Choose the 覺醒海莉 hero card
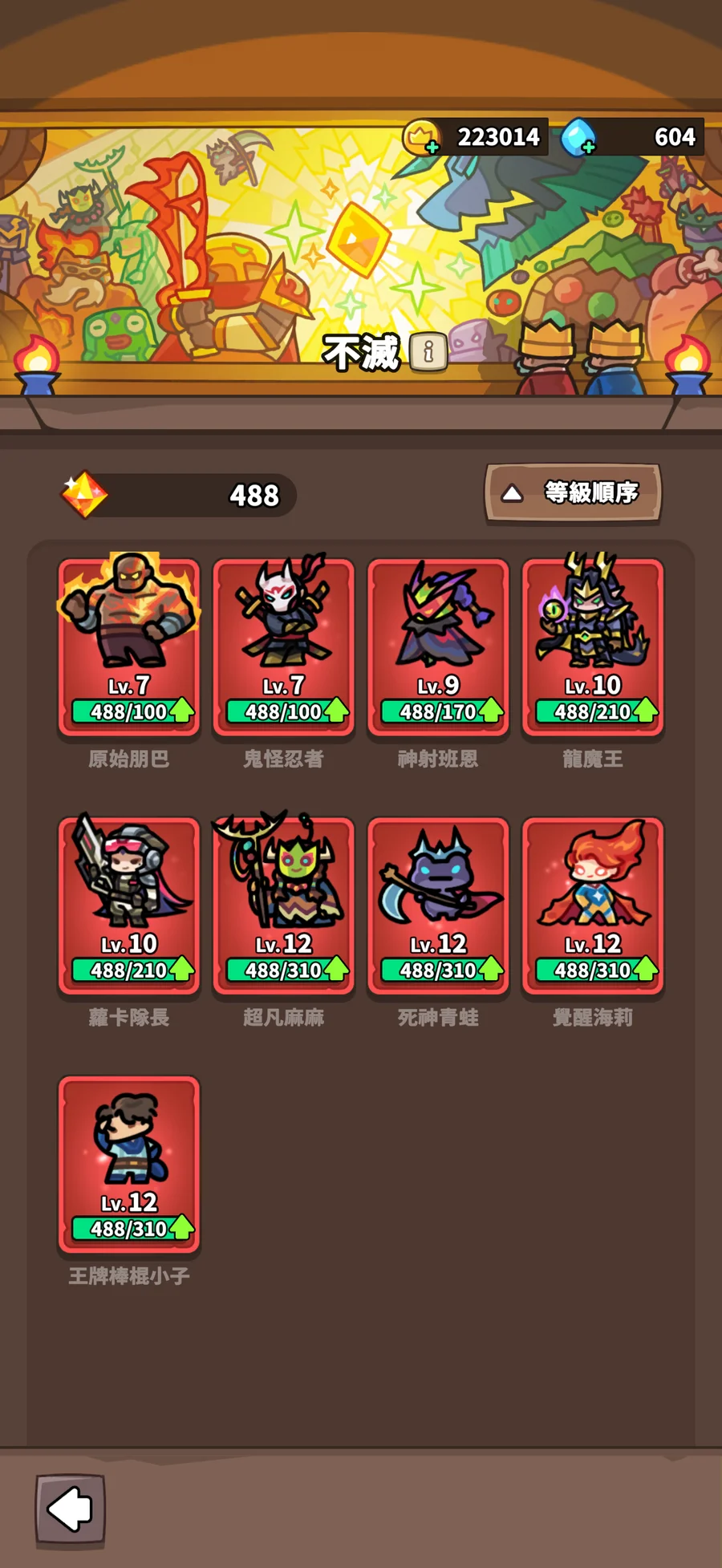722x1568 pixels. (593, 905)
